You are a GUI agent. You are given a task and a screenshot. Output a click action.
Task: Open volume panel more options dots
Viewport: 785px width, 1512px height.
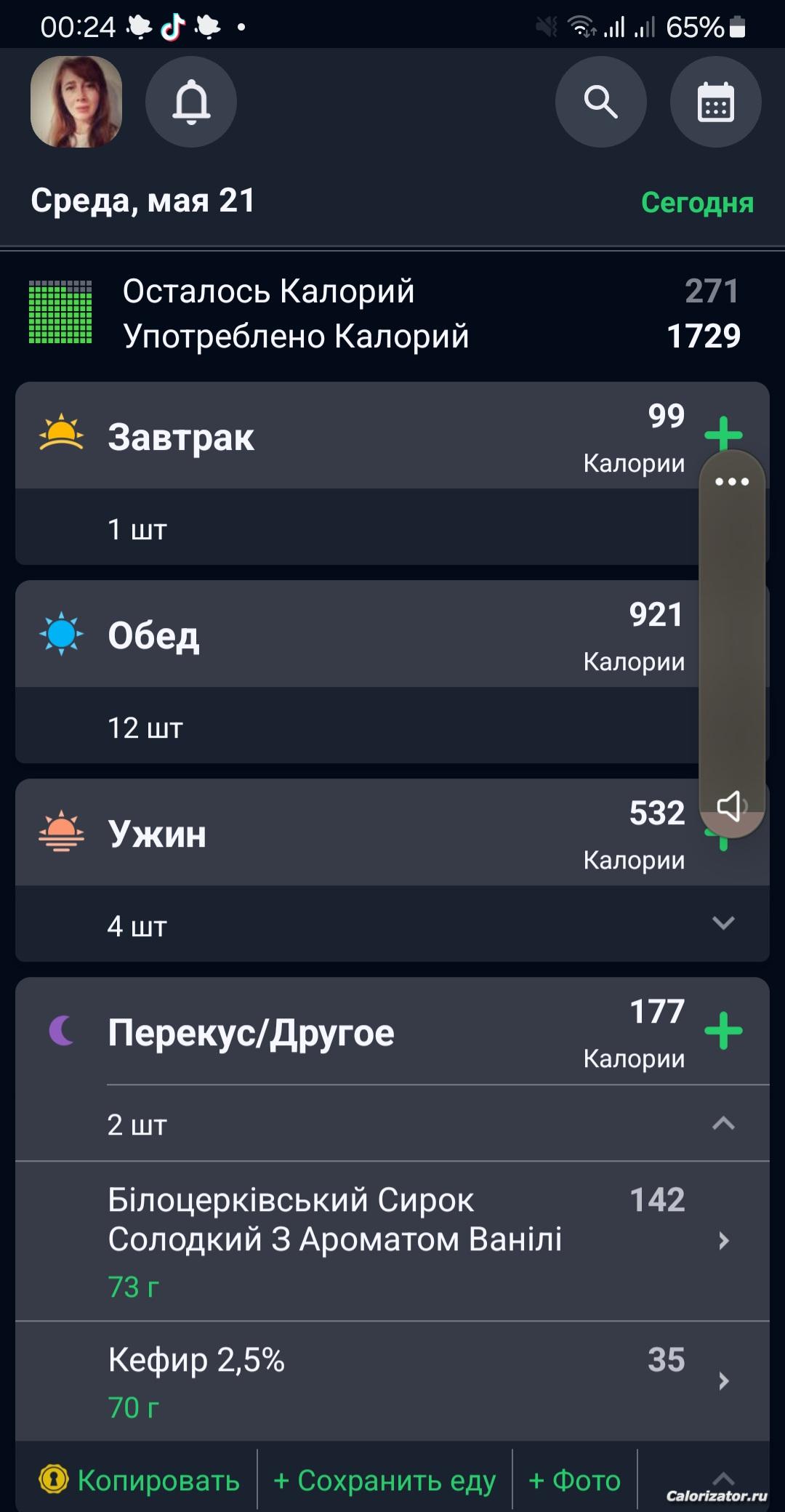[731, 481]
